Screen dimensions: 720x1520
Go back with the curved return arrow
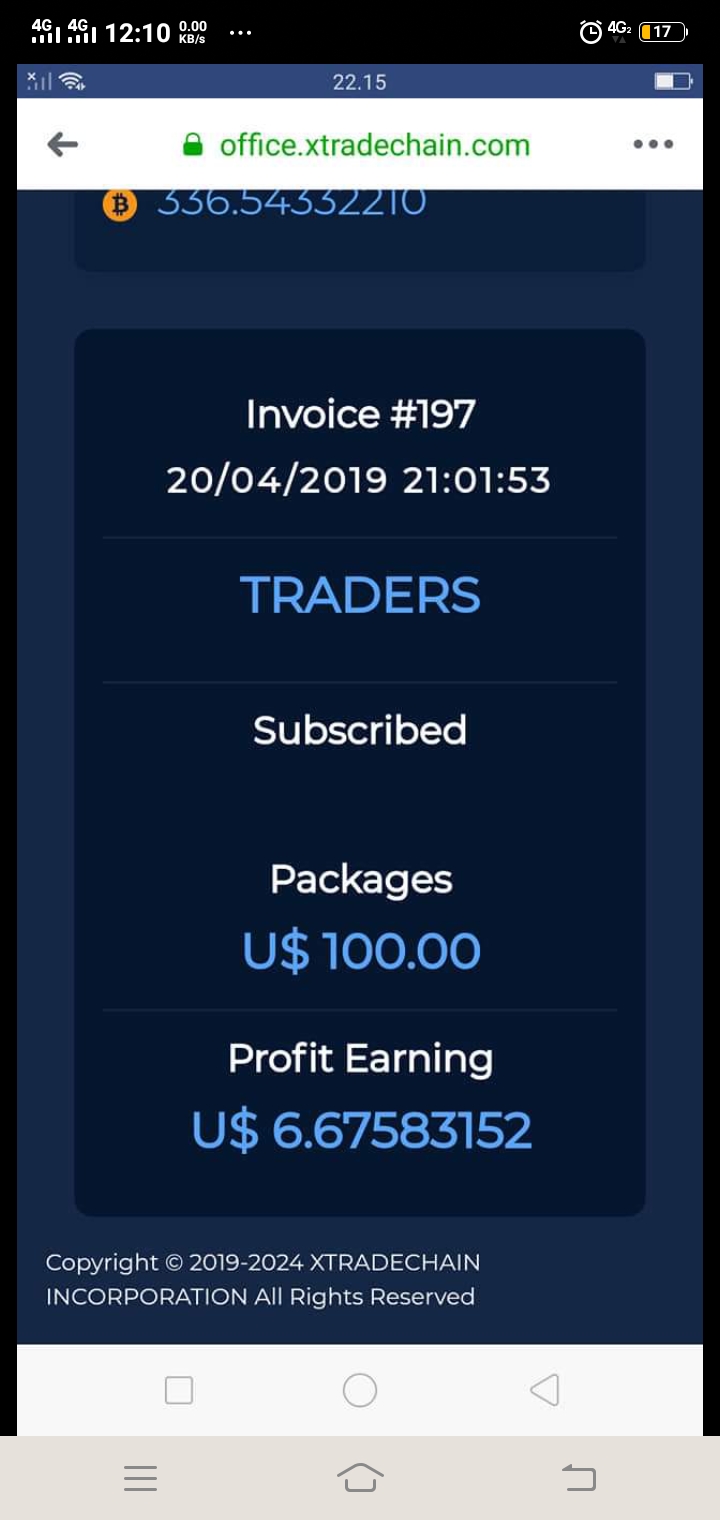579,1477
